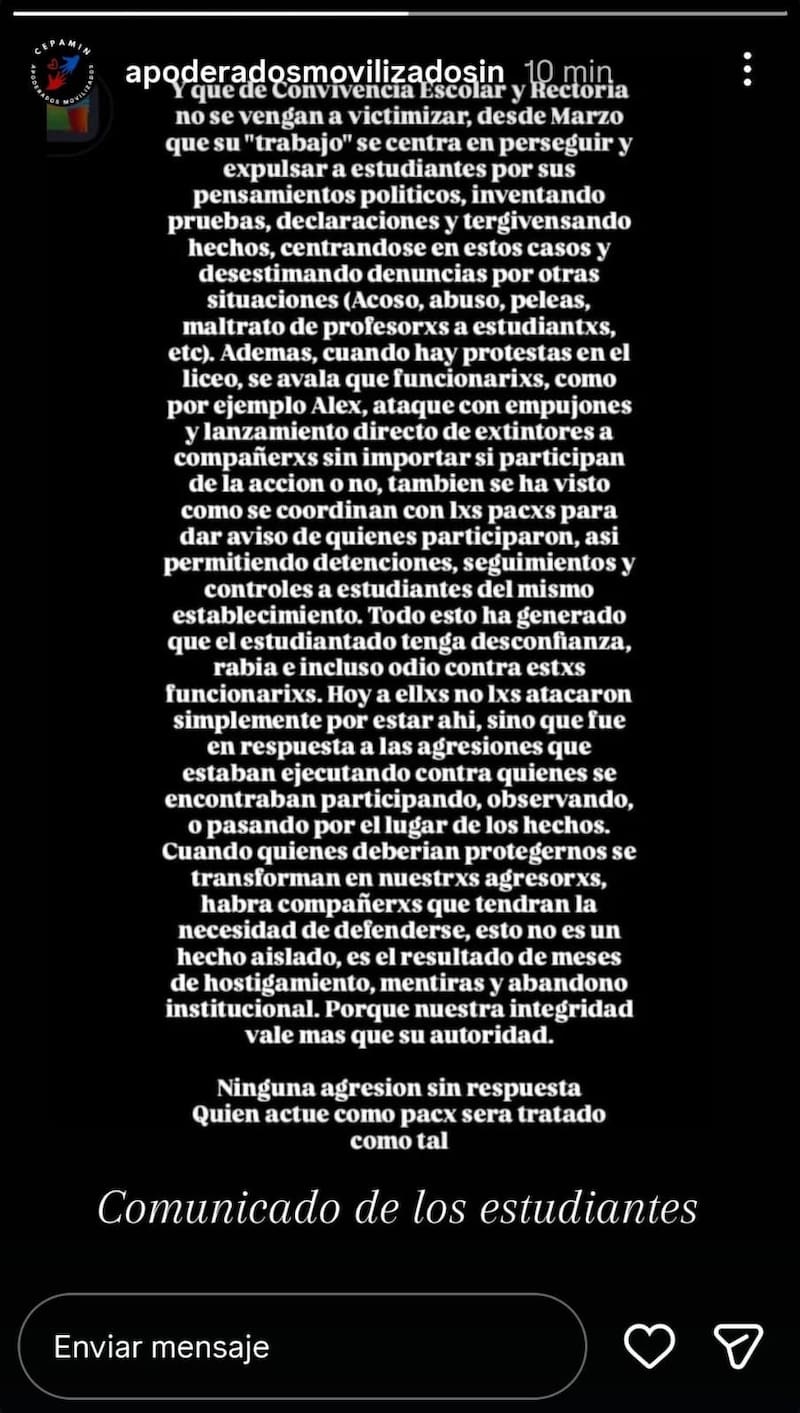Share this story via paper plane icon
This screenshot has width=800, height=1413.
[739, 1346]
